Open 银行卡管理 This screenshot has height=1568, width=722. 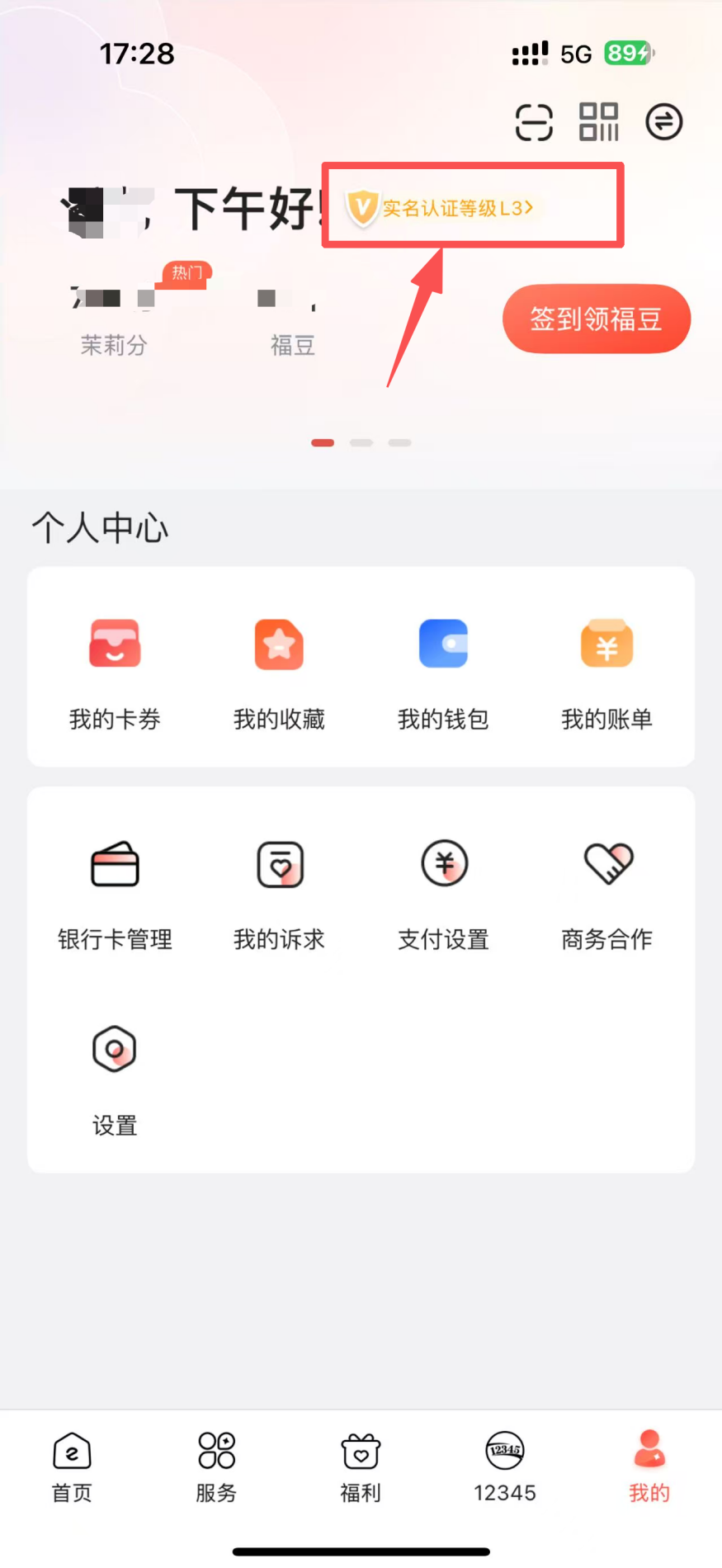115,893
